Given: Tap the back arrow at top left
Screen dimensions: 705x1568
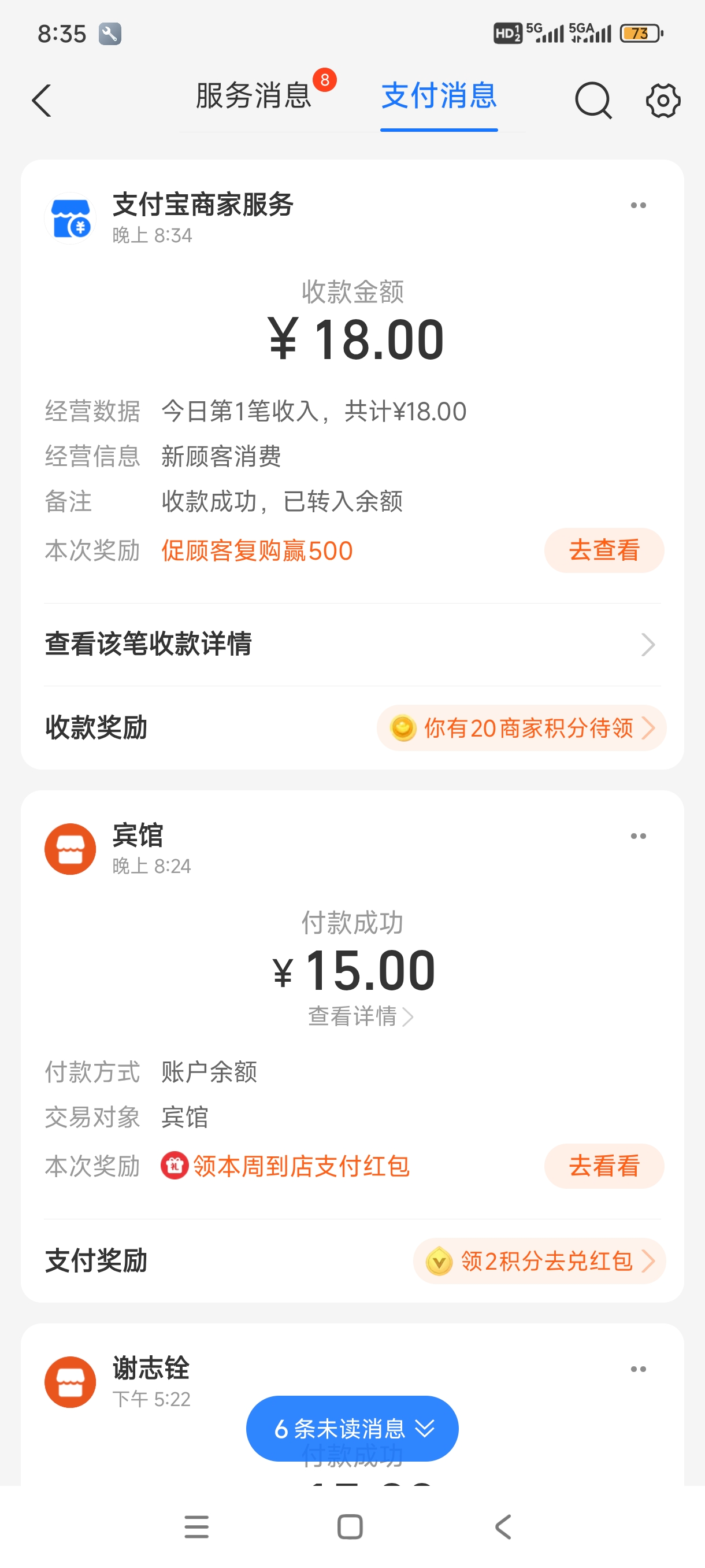Looking at the screenshot, I should point(41,101).
